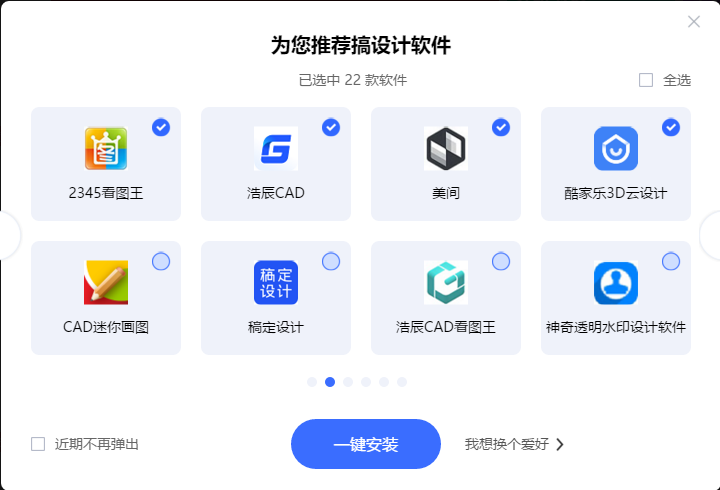This screenshot has width=720, height=490.
Task: Select CAD迷你画图
Action: point(161,261)
